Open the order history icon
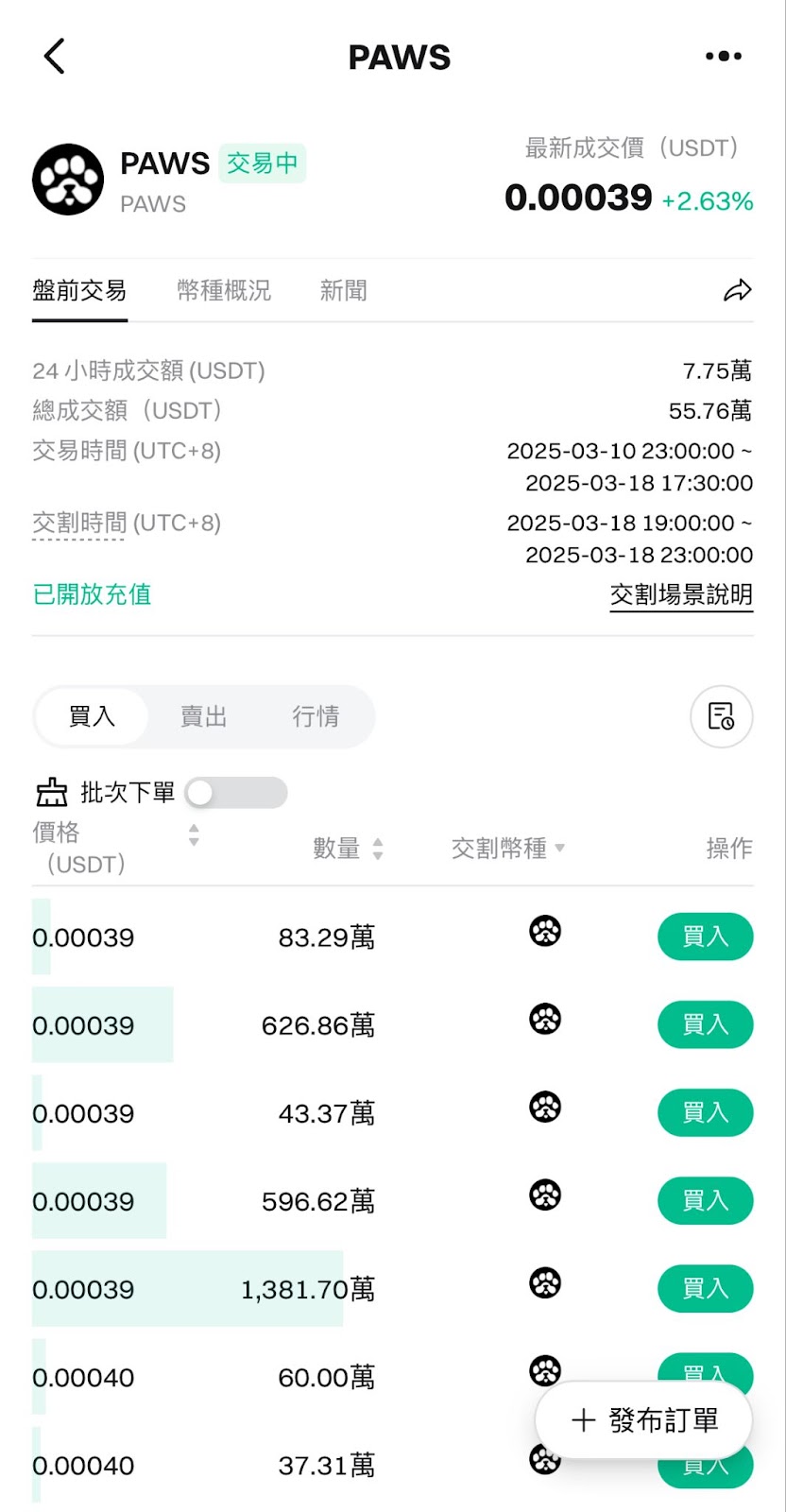 [x=721, y=716]
